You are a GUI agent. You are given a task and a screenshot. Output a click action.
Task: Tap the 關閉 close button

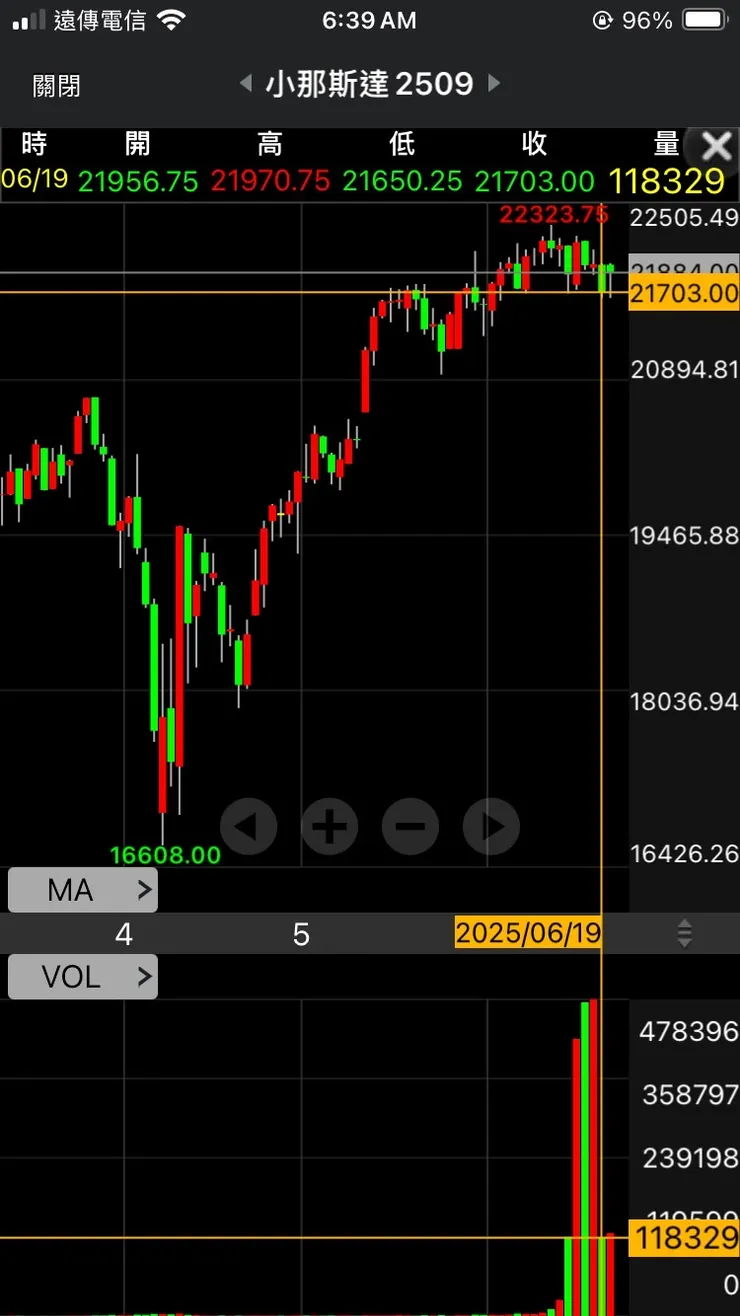57,86
